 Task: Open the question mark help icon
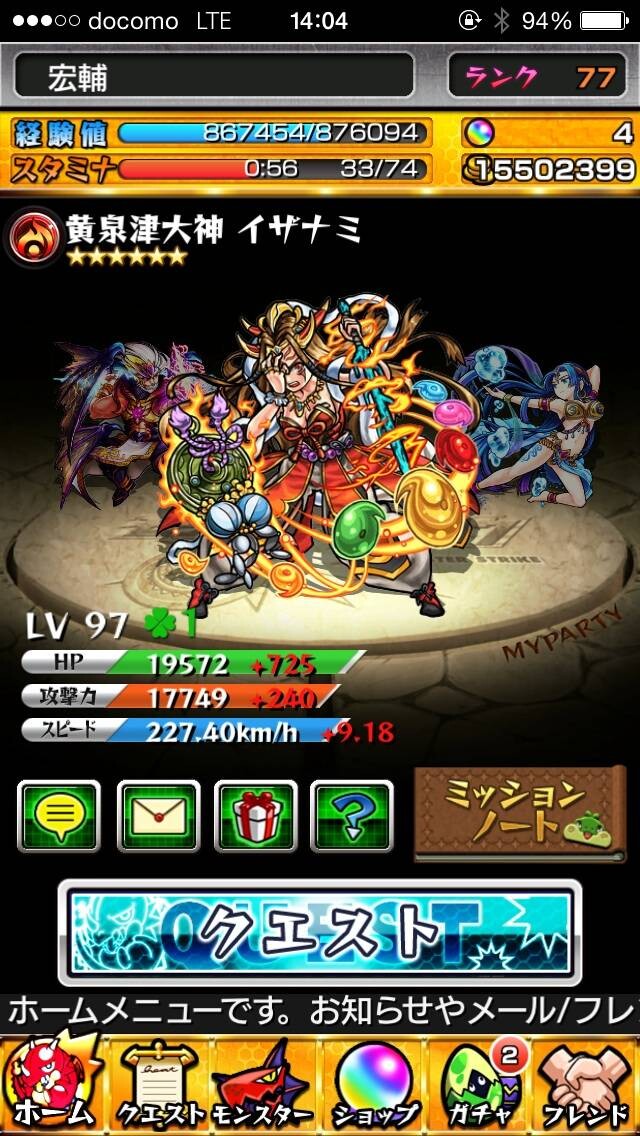(352, 816)
